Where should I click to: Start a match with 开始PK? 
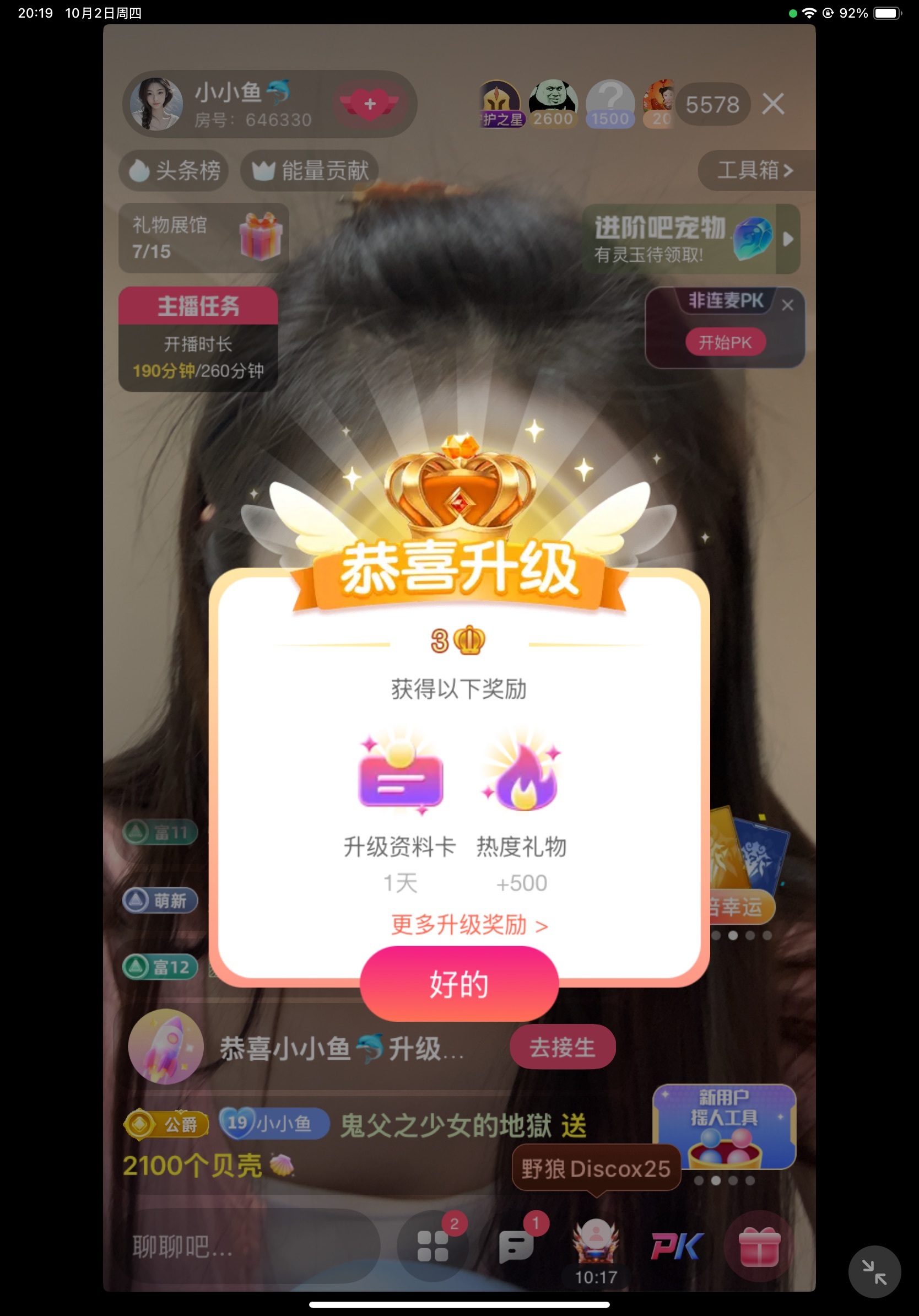pos(725,342)
